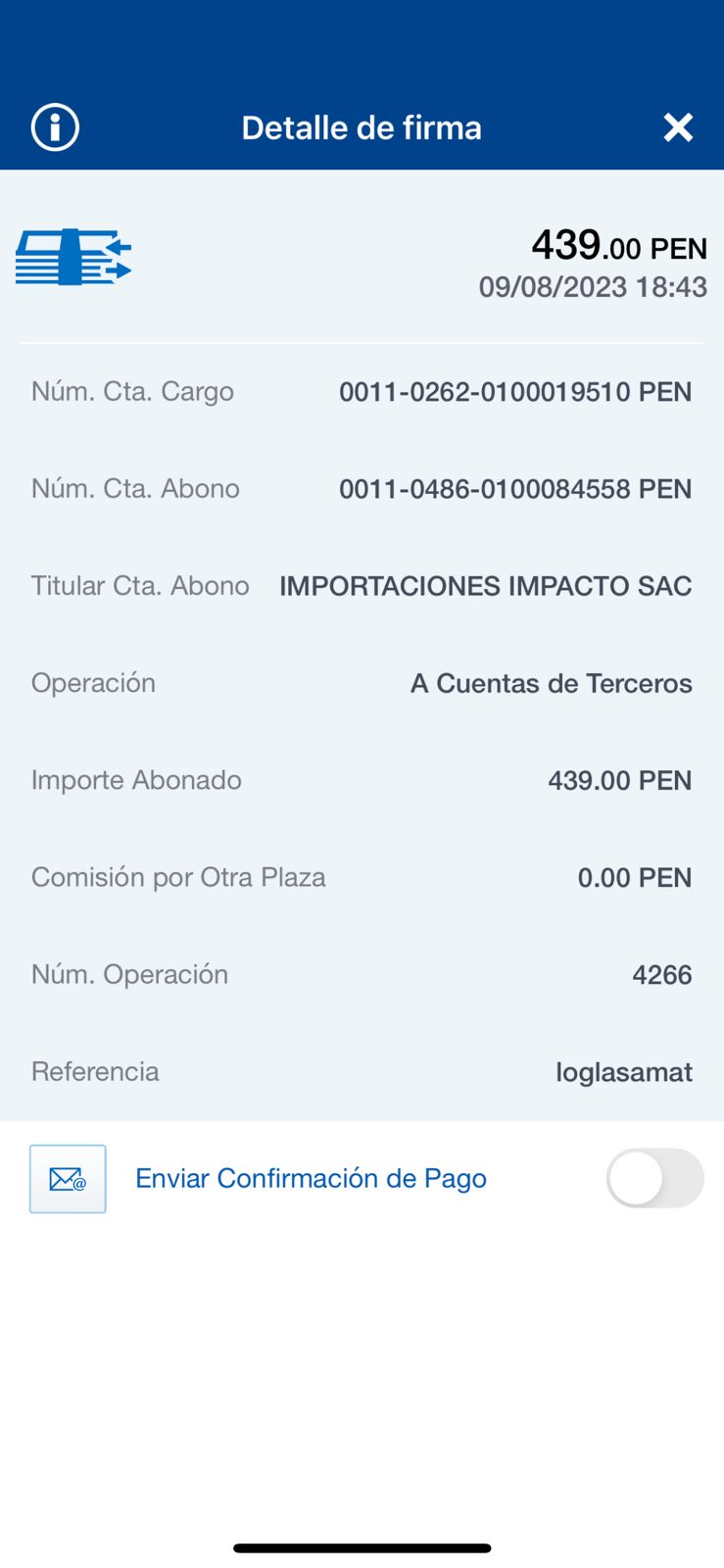Enable Enviar Confirmación de Pago switch

click(654, 1178)
